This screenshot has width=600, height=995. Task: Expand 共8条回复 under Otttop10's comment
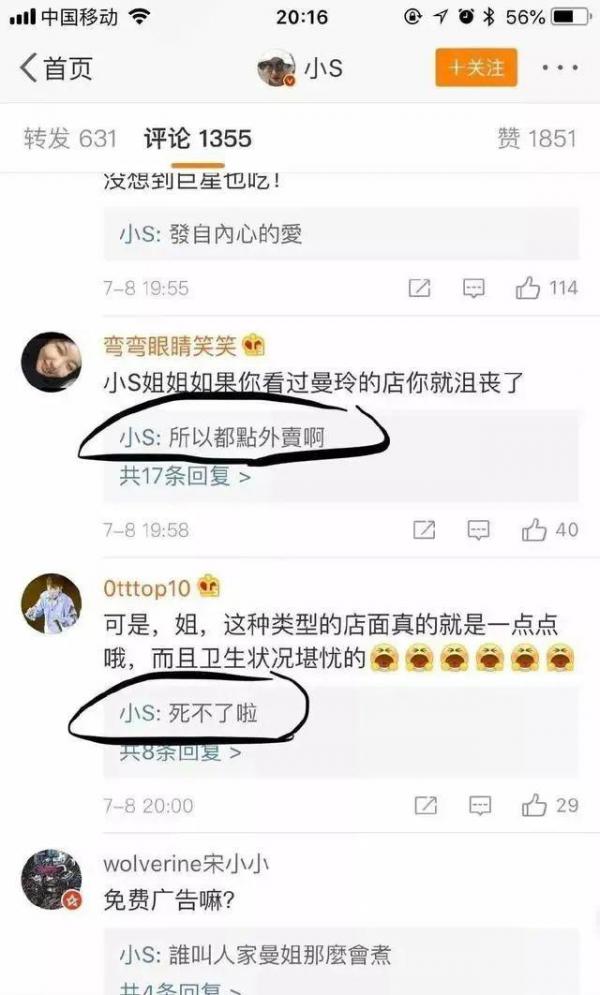tap(180, 753)
